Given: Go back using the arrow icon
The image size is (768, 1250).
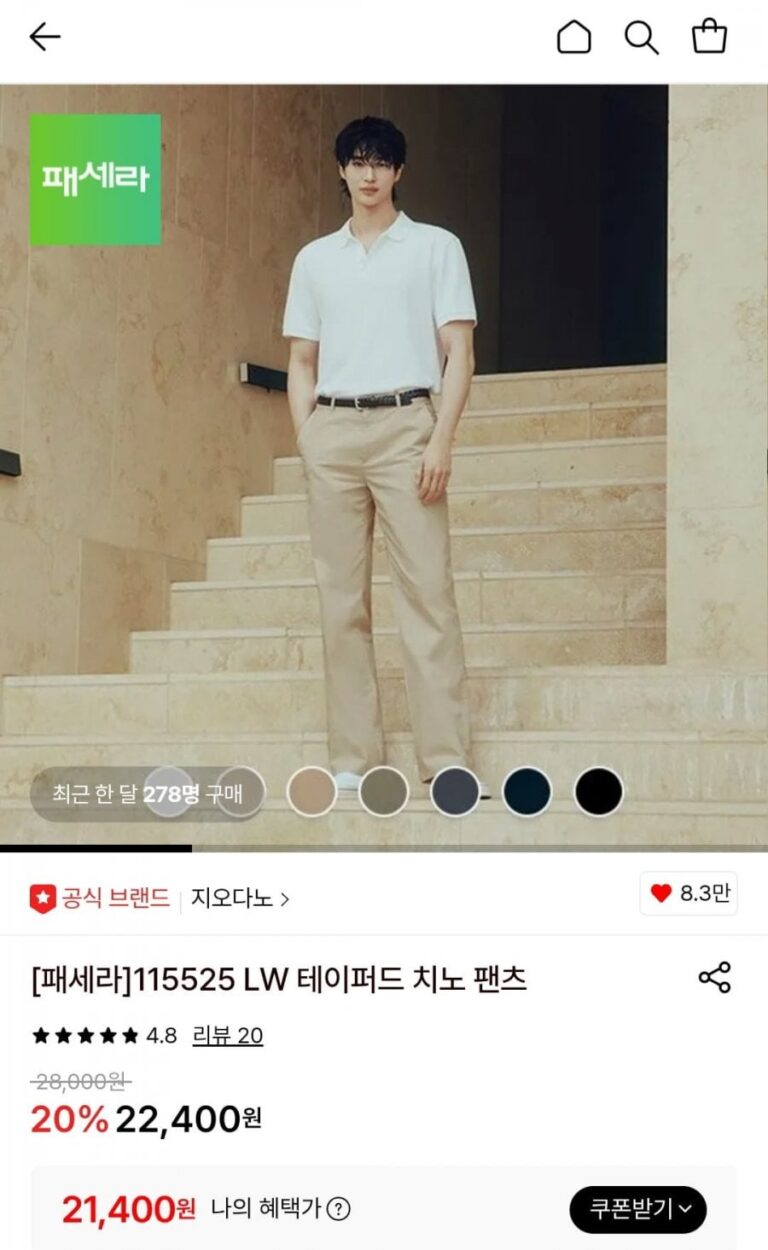Looking at the screenshot, I should tap(45, 38).
